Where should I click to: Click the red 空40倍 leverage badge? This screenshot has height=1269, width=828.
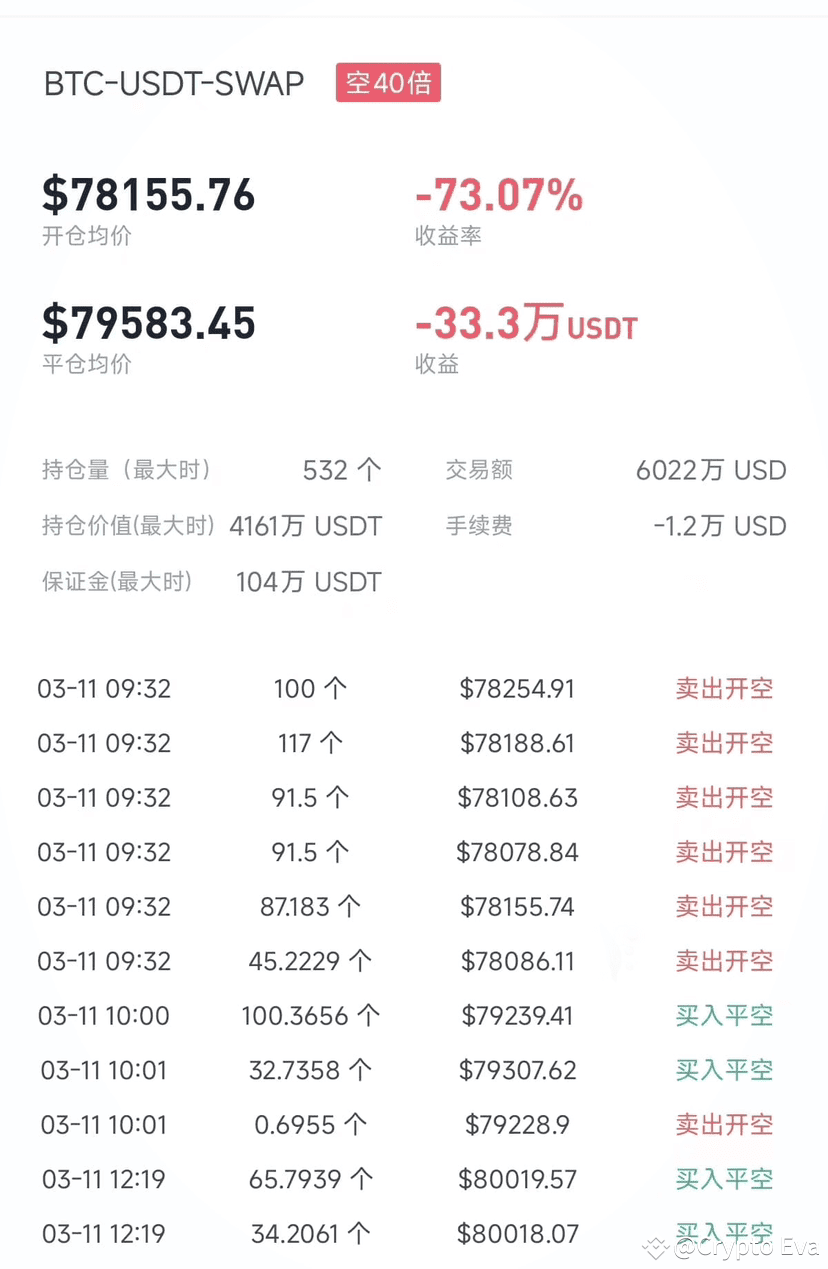coord(388,83)
